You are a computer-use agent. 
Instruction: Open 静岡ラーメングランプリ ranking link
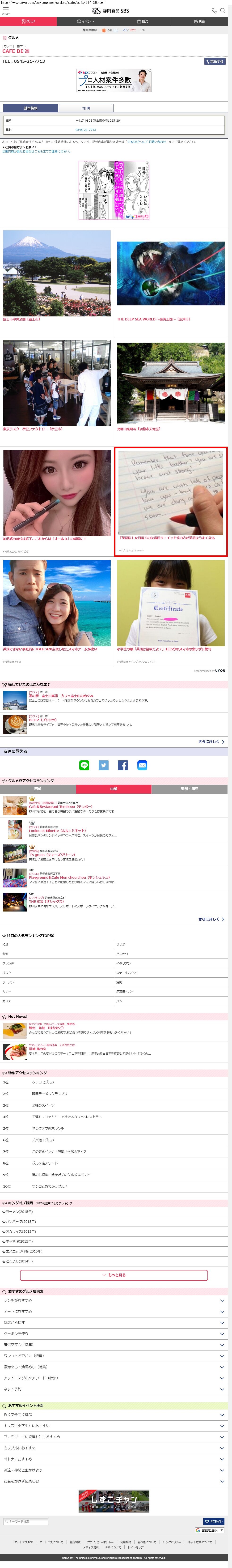[x=50, y=1094]
